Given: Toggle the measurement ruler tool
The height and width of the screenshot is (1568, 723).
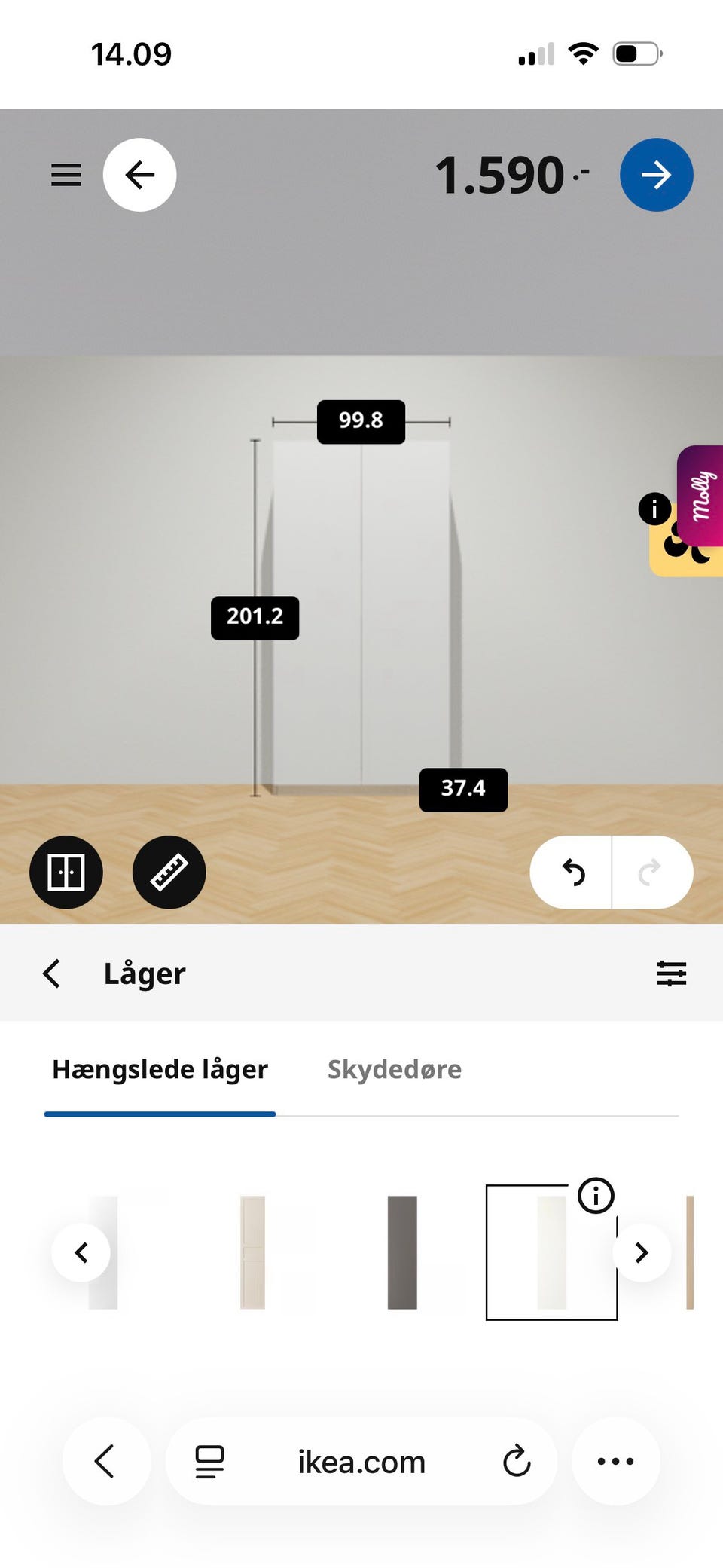Looking at the screenshot, I should pyautogui.click(x=169, y=872).
